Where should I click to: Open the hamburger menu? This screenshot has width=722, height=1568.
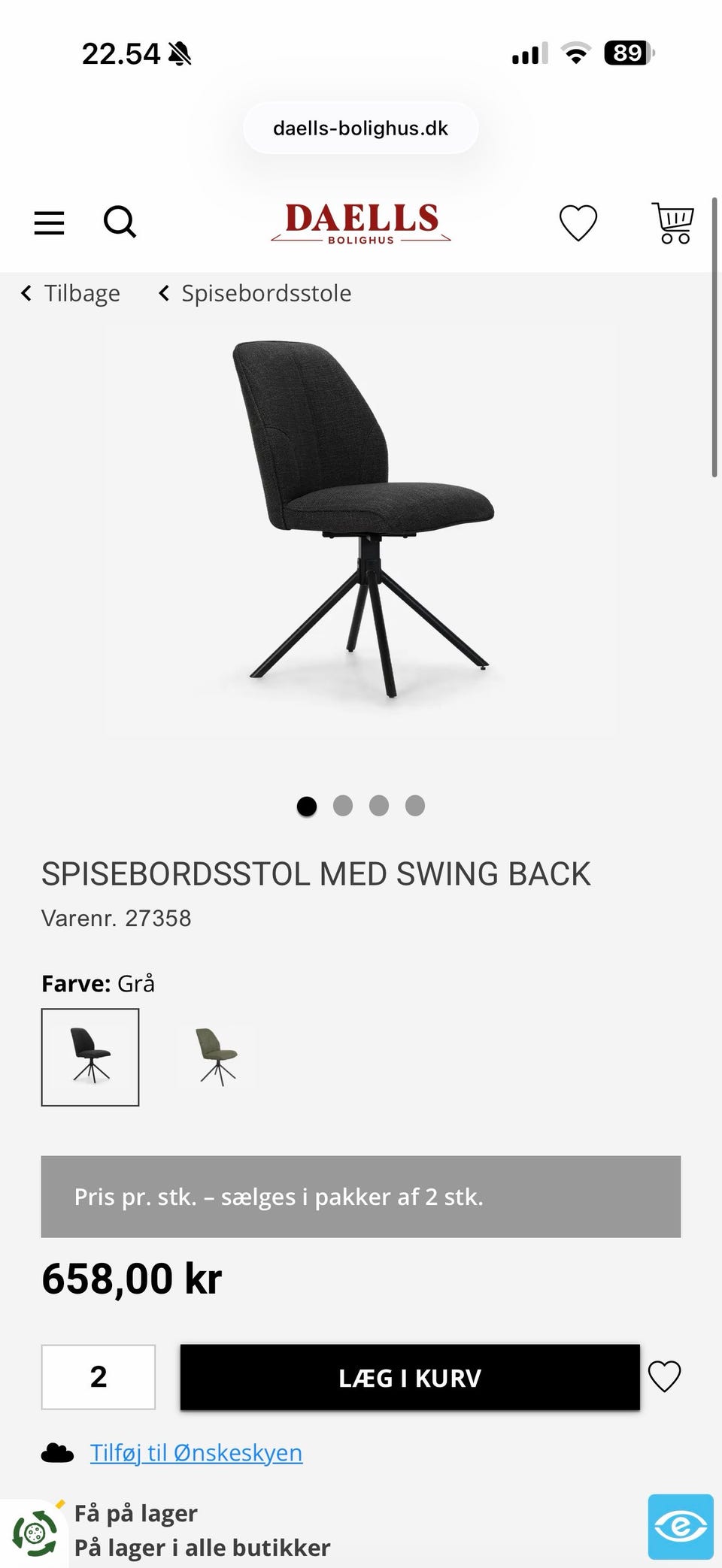(50, 222)
